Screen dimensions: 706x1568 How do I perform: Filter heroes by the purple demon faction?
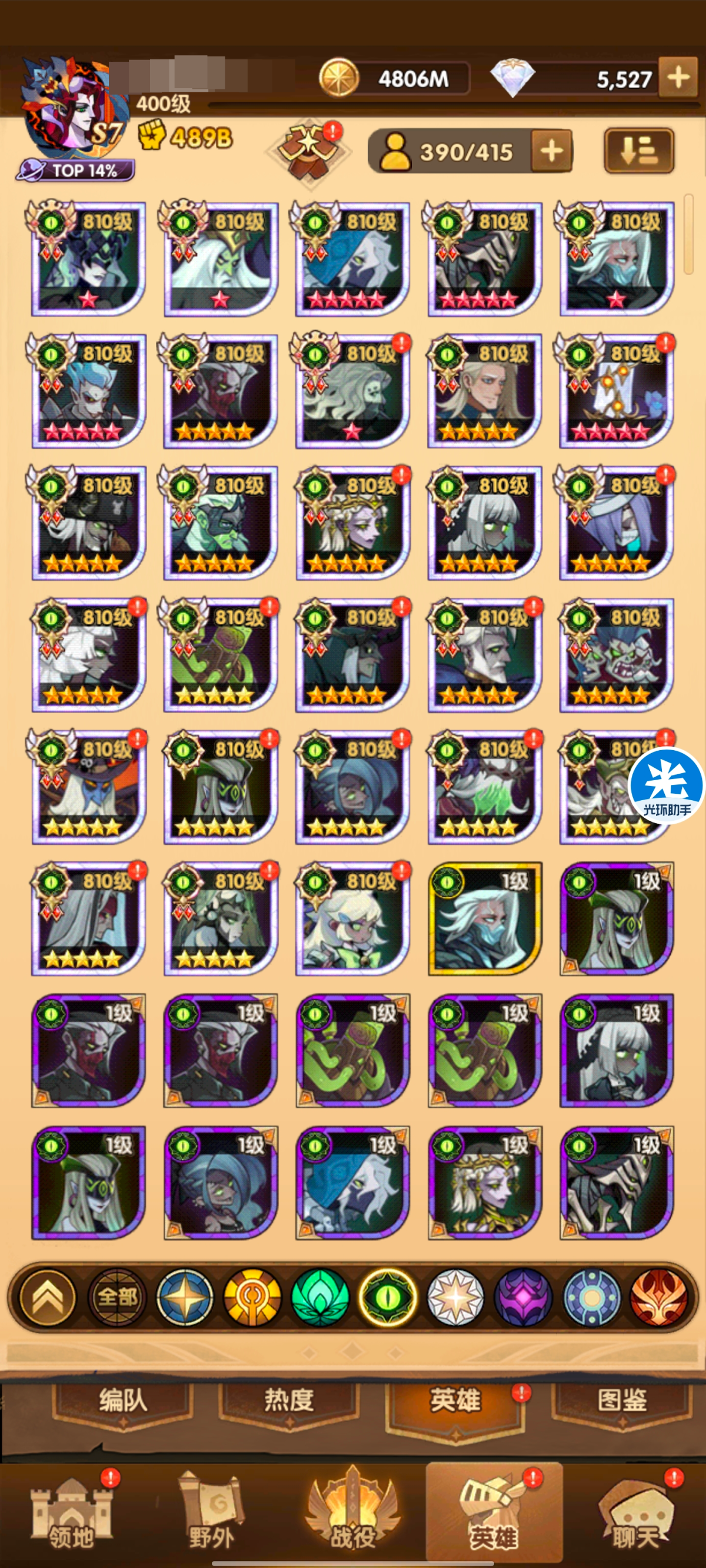pos(522,1296)
